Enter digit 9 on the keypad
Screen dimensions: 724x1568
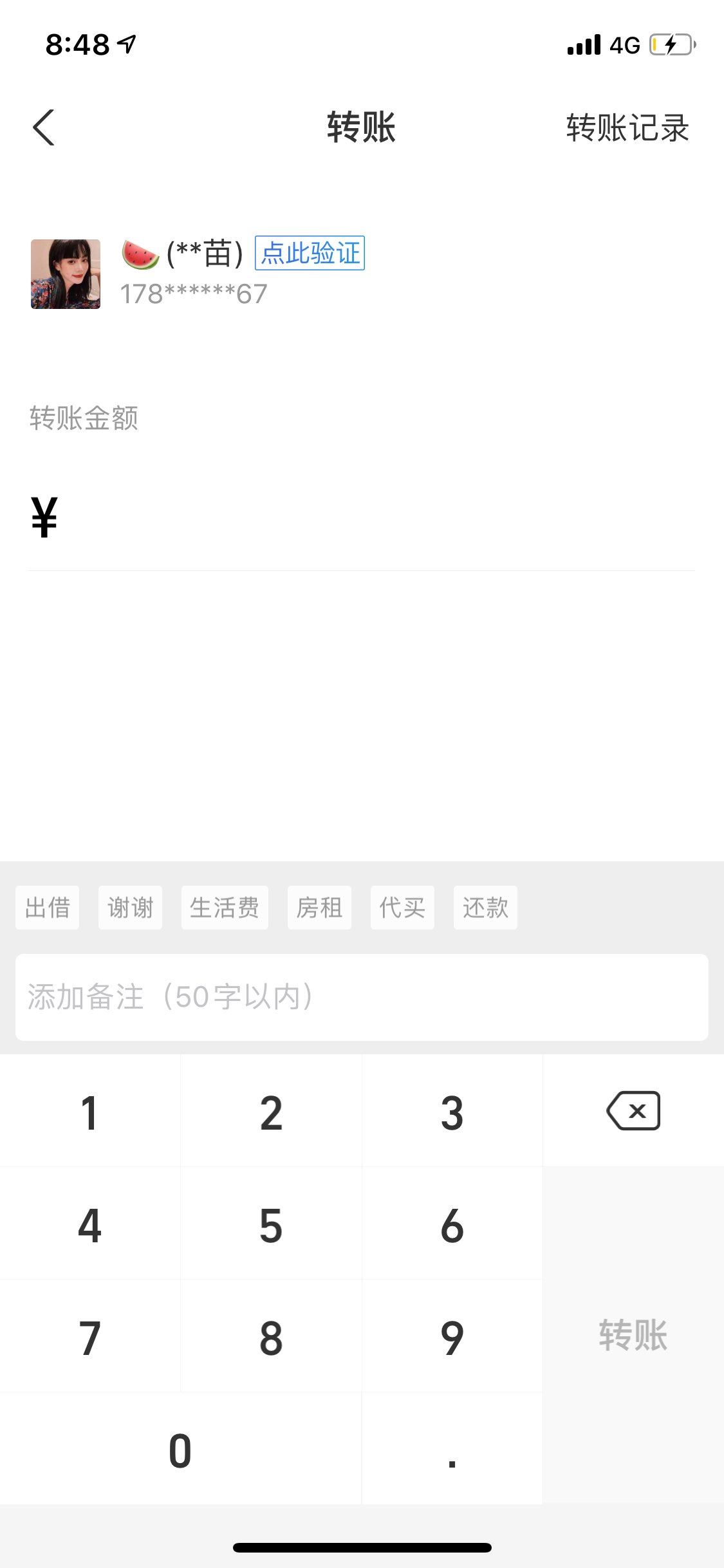tap(452, 1336)
